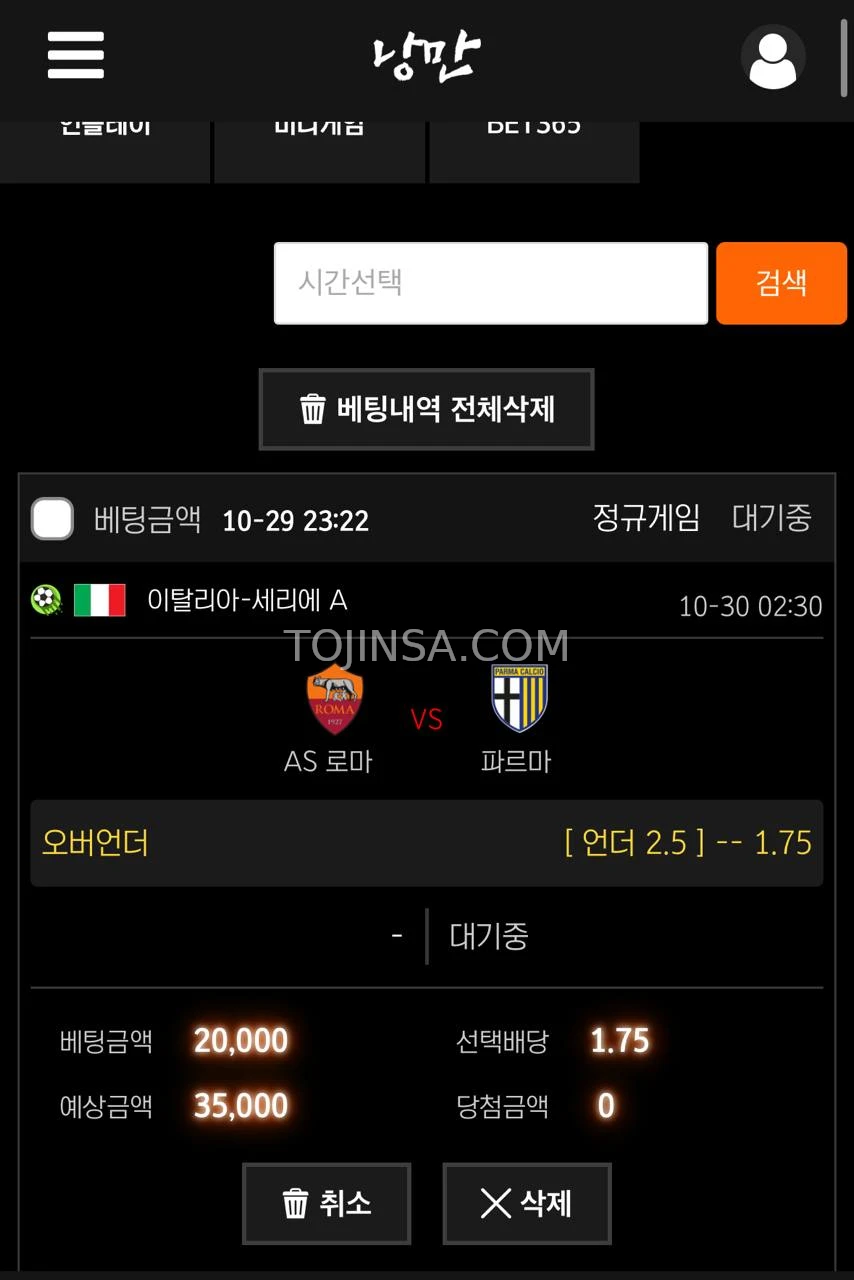Tap the 시간선택 time picker field

coord(490,283)
